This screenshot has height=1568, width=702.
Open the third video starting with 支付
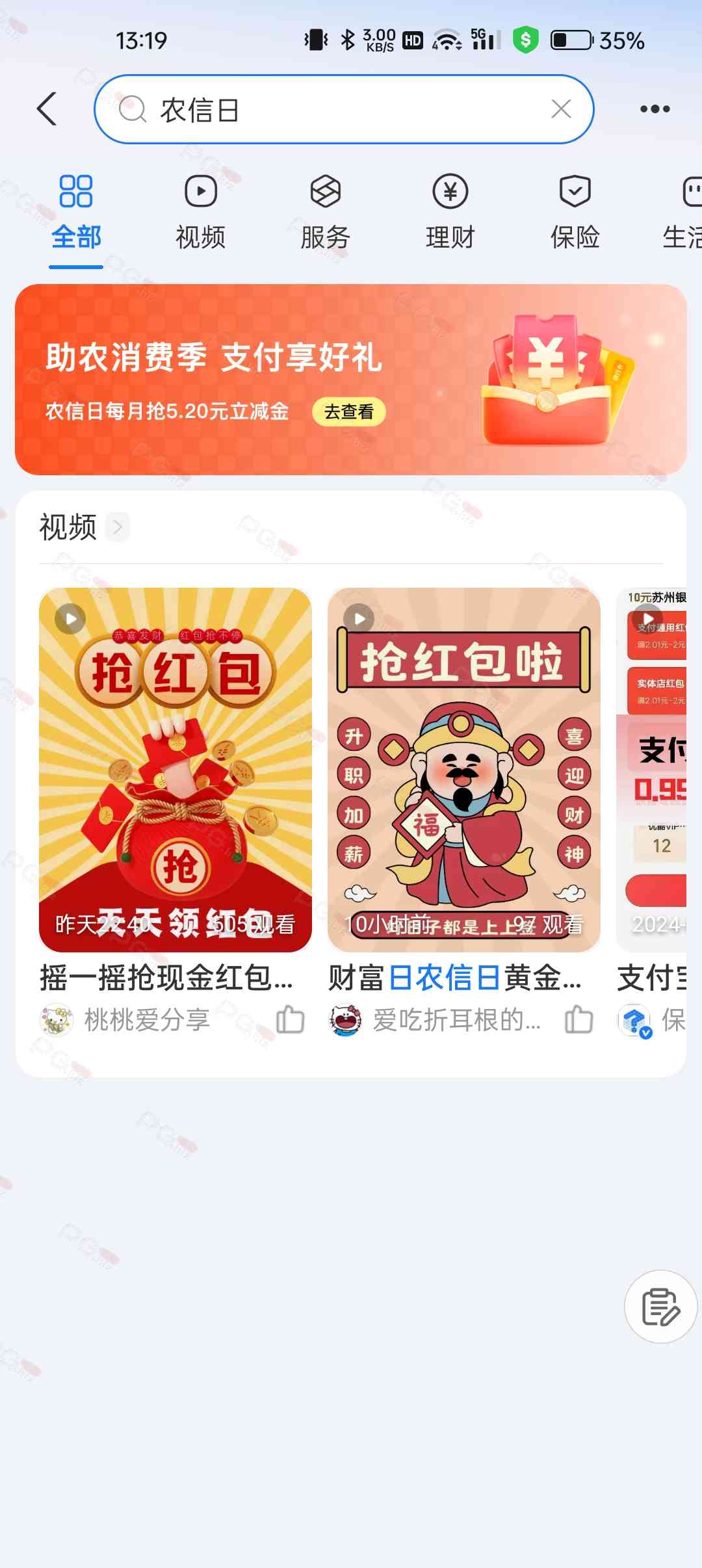coord(652,770)
